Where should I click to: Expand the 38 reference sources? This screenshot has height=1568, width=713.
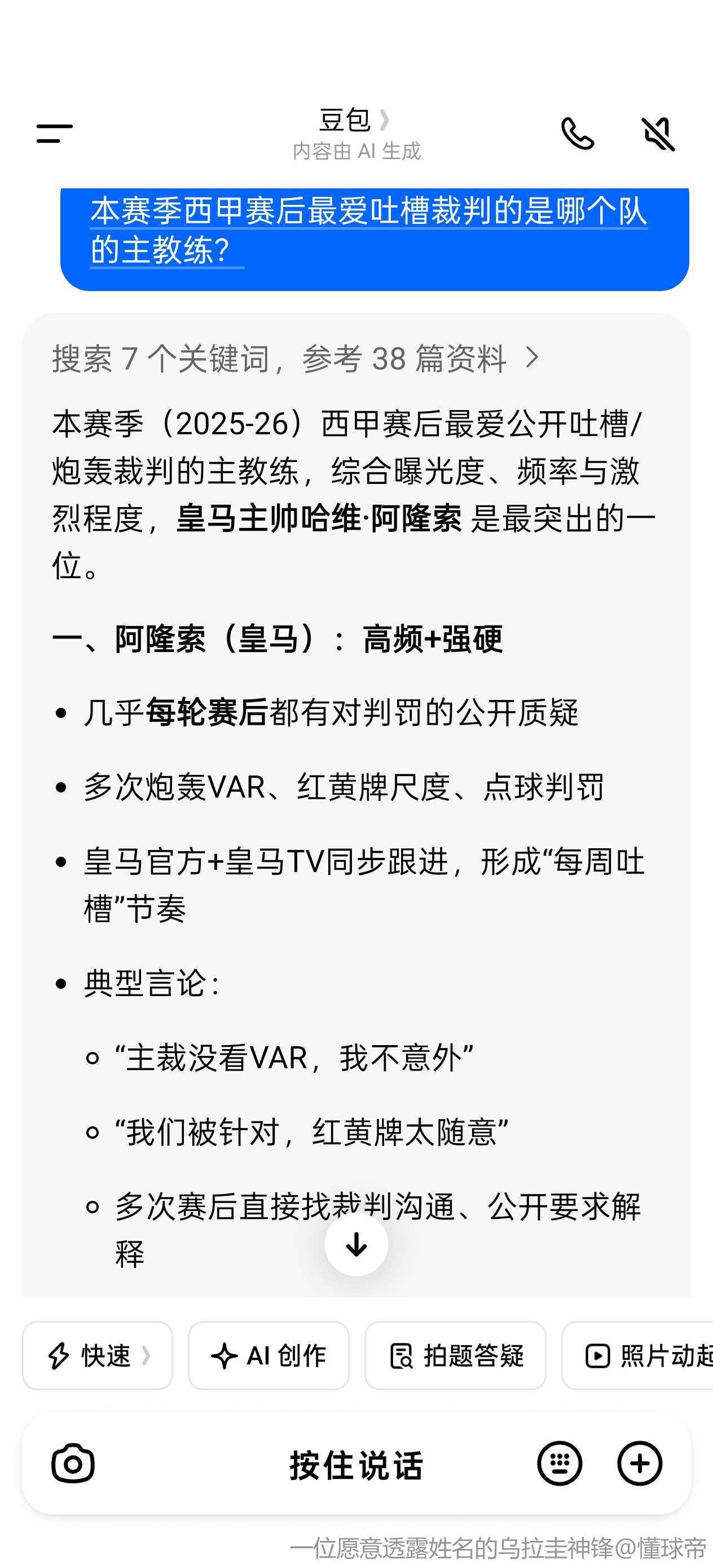[x=296, y=358]
